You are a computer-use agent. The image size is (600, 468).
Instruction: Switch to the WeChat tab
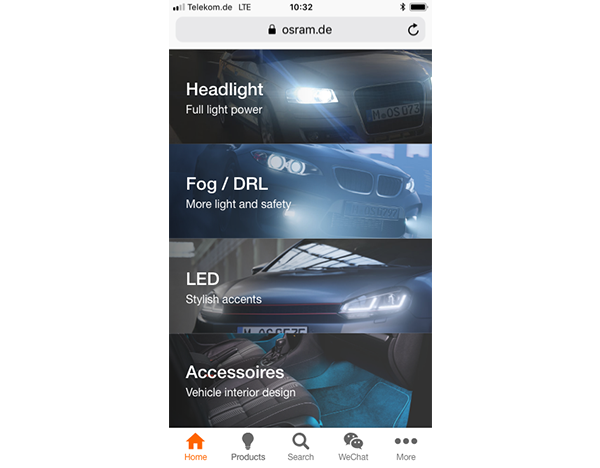pos(353,447)
